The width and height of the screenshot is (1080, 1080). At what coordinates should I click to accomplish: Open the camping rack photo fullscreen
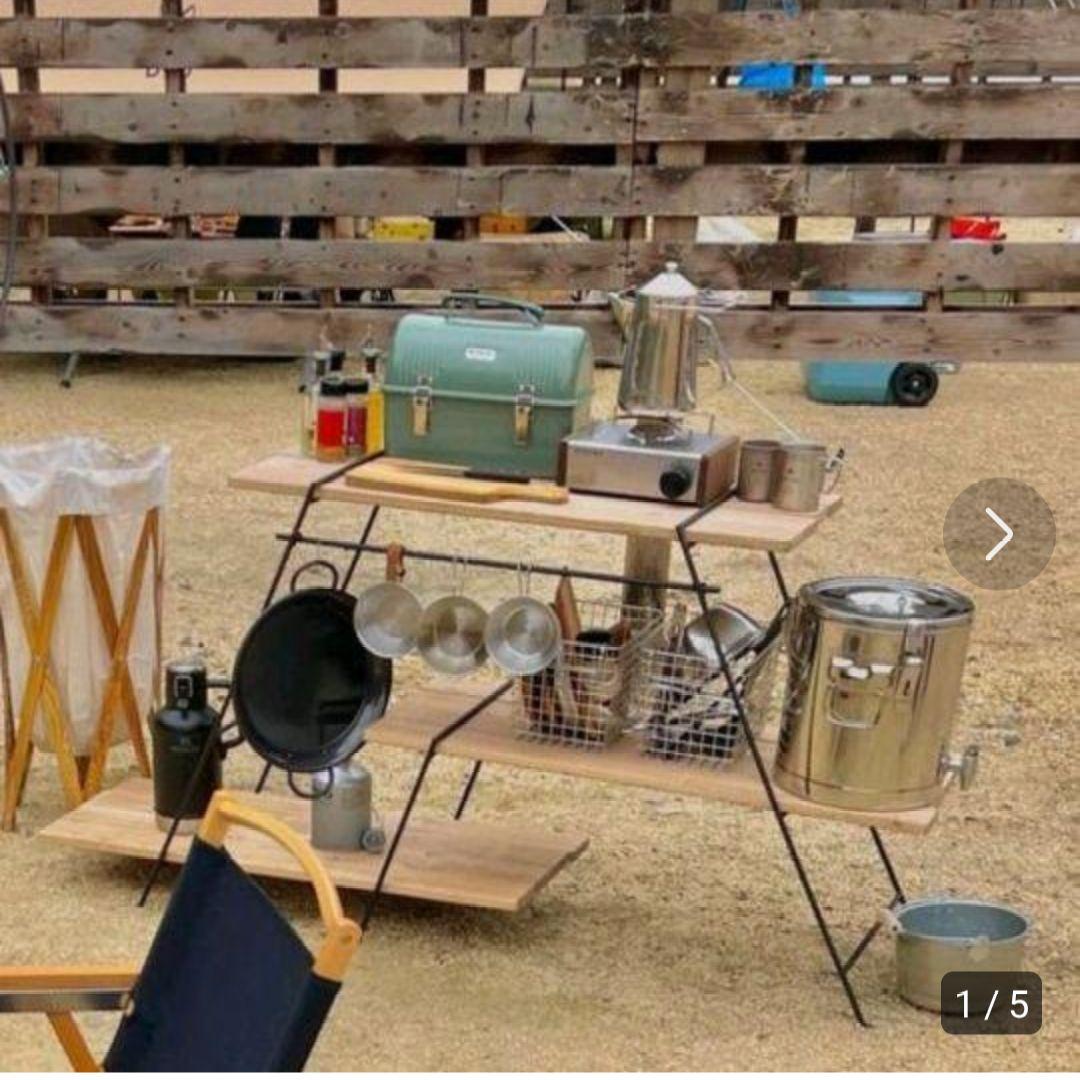click(540, 600)
